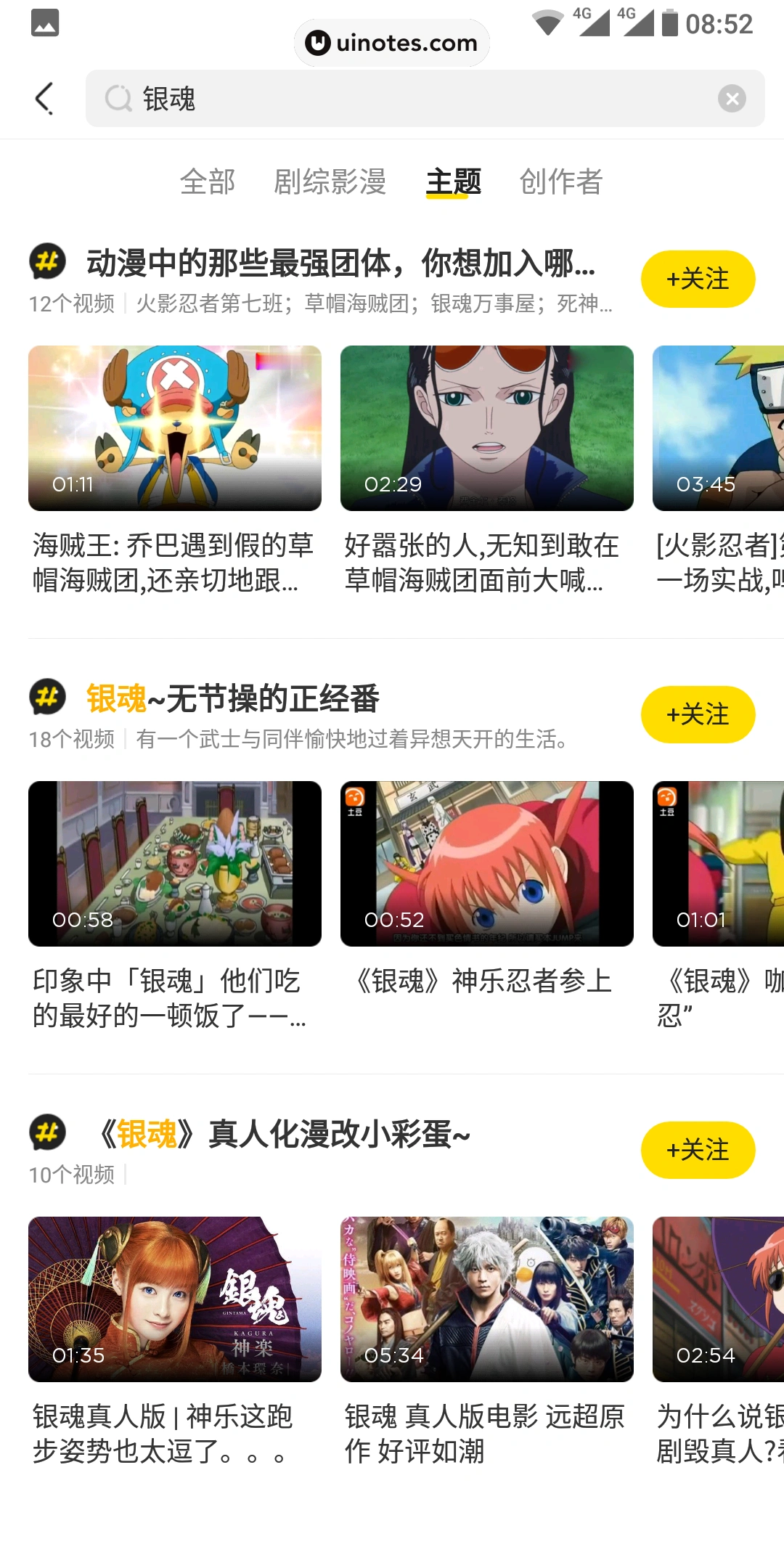Switch to the 全部 tab
This screenshot has width=784, height=1568.
(x=208, y=181)
